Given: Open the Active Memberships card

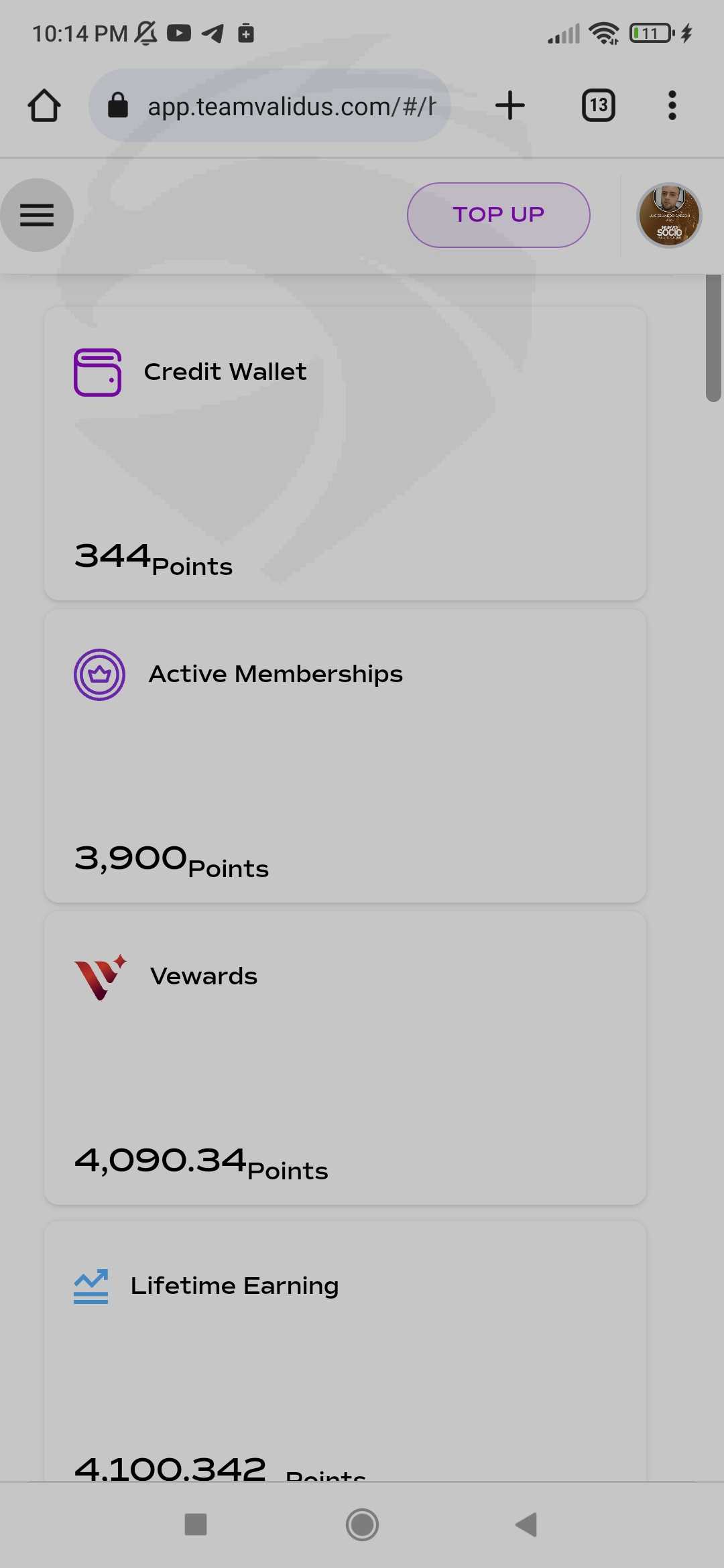Looking at the screenshot, I should (345, 756).
